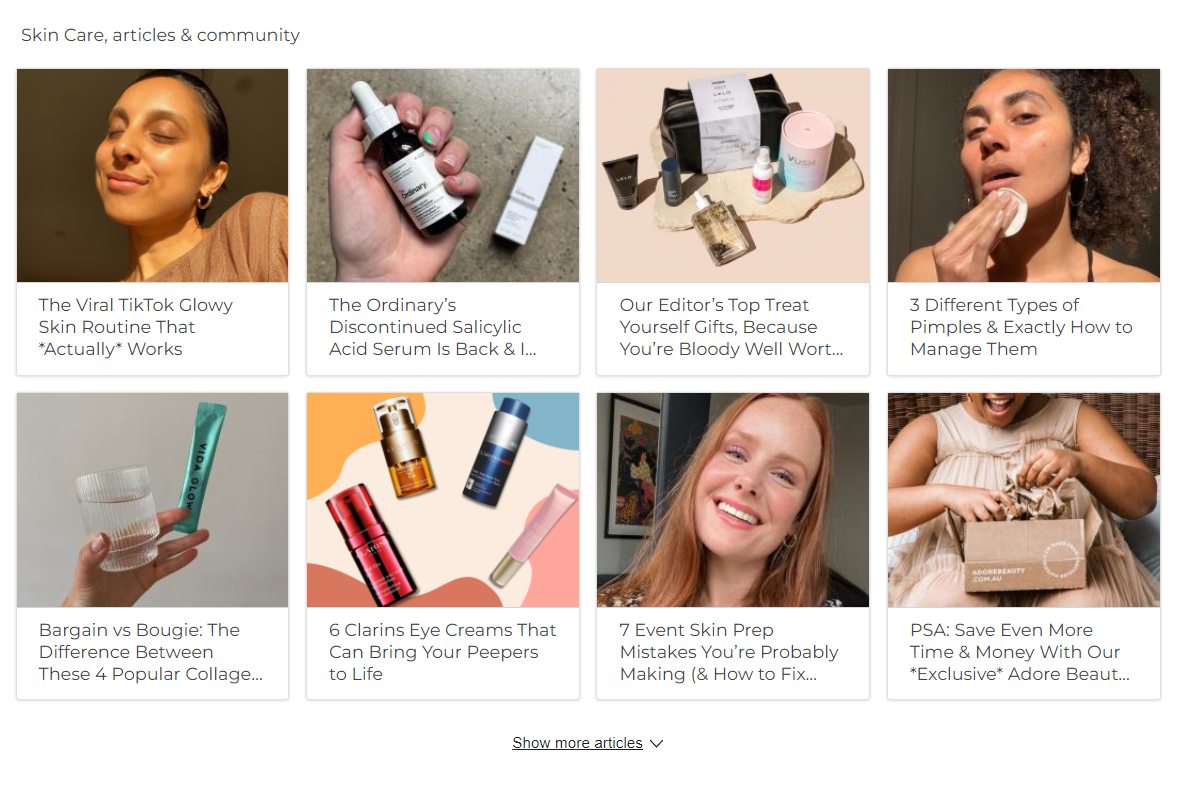Open the Viral TikTok Glowy Skin Routine article
Image resolution: width=1188 pixels, height=790 pixels.
(x=152, y=222)
